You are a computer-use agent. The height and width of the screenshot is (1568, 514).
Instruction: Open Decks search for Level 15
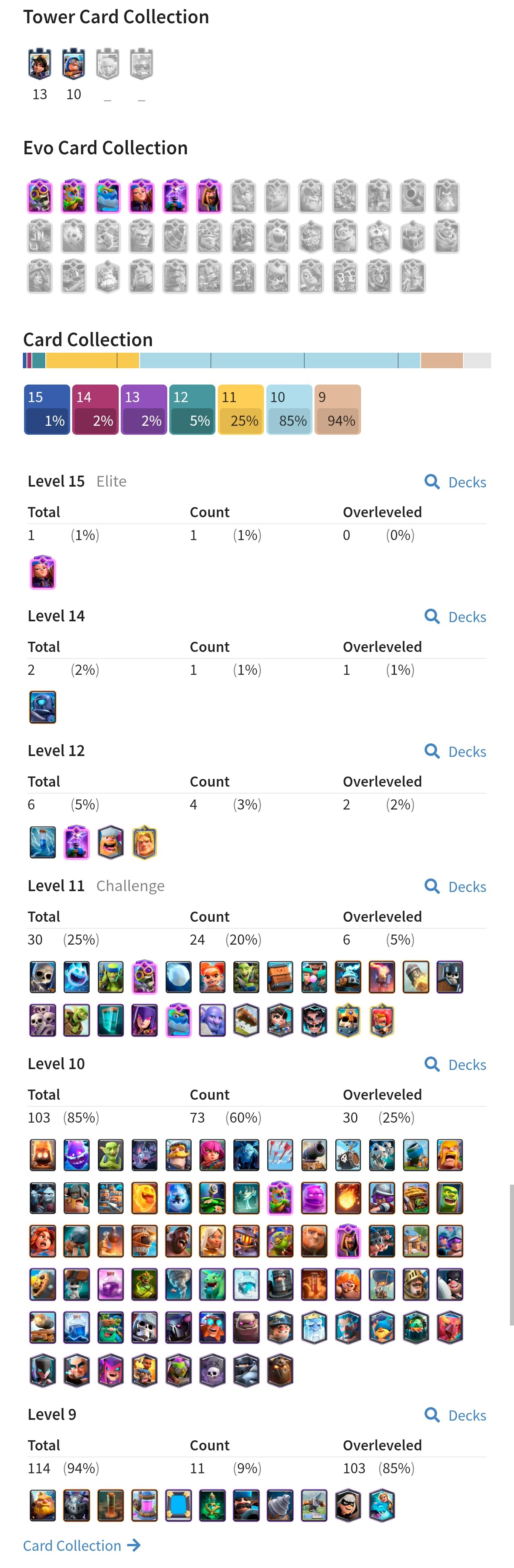[x=455, y=482]
